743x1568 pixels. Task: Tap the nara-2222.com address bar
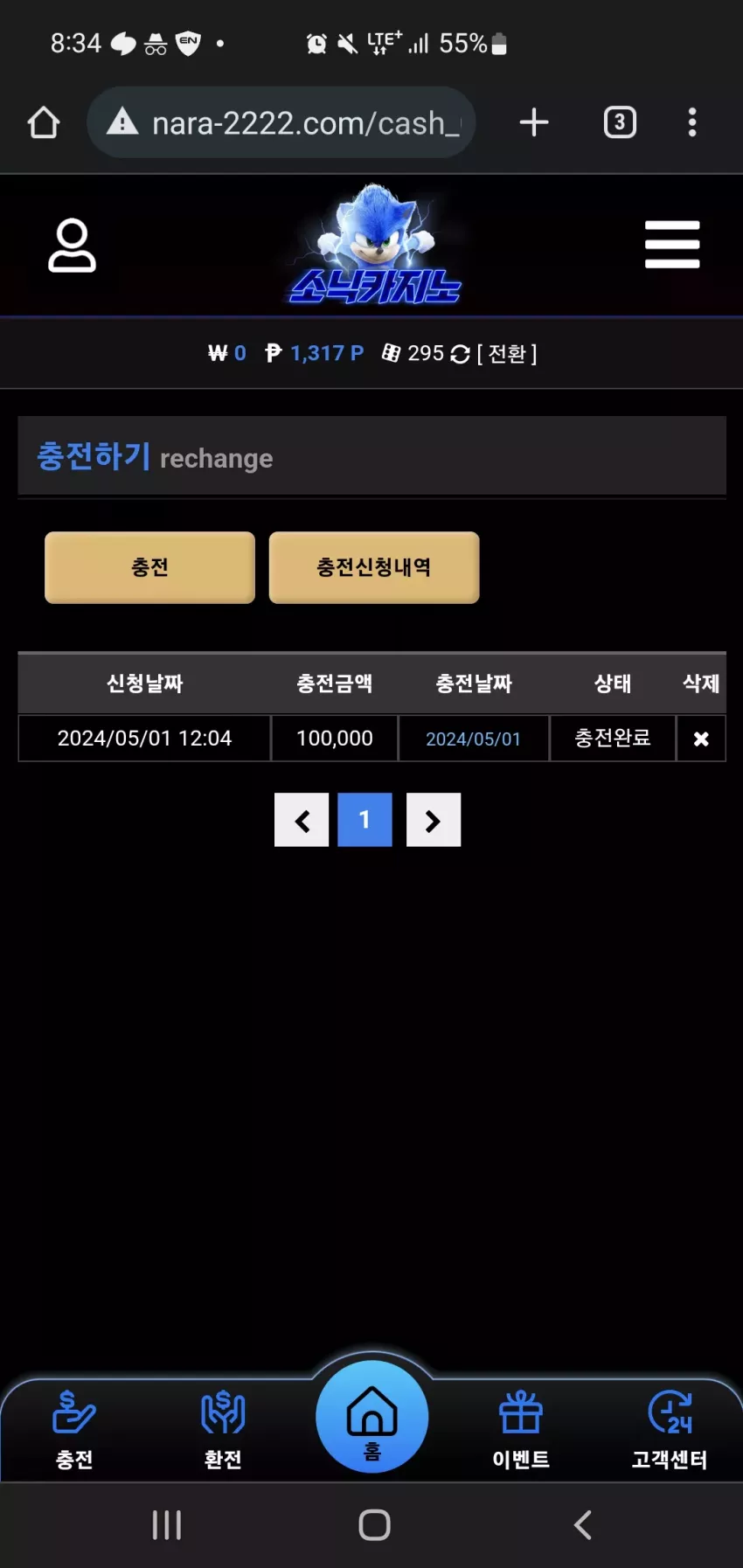click(x=281, y=122)
